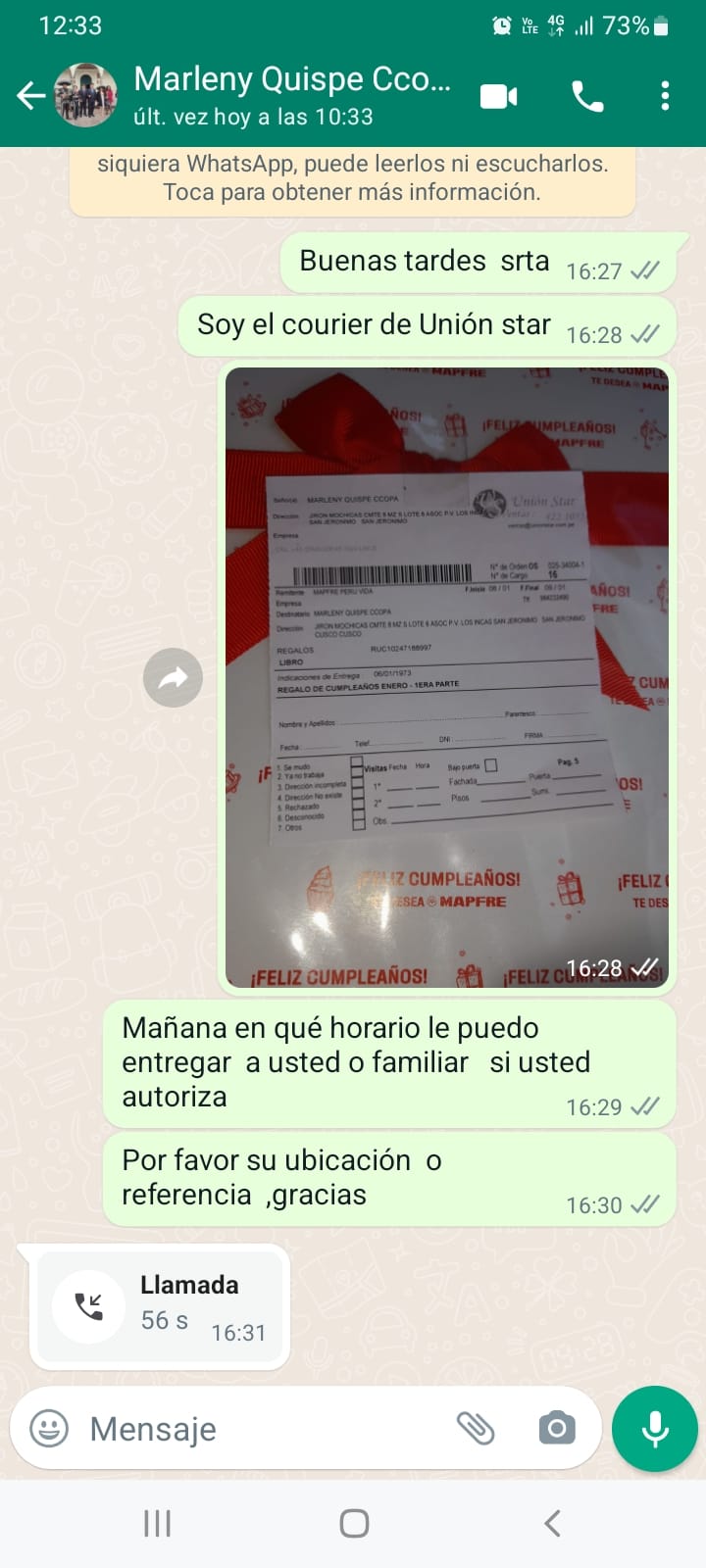Focus the Mensaje text field

(265, 1429)
